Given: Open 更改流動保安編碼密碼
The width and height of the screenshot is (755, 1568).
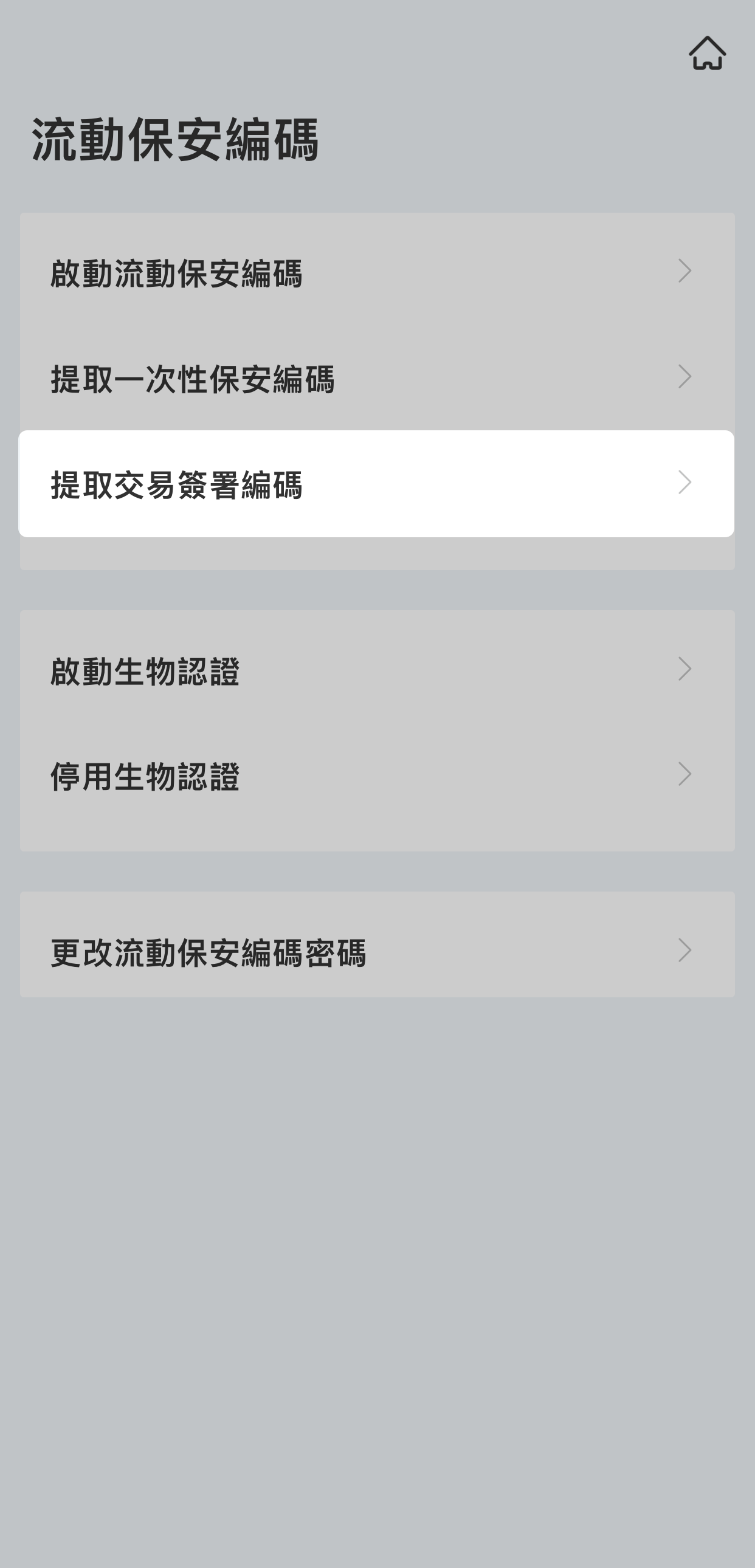Looking at the screenshot, I should 377,951.
